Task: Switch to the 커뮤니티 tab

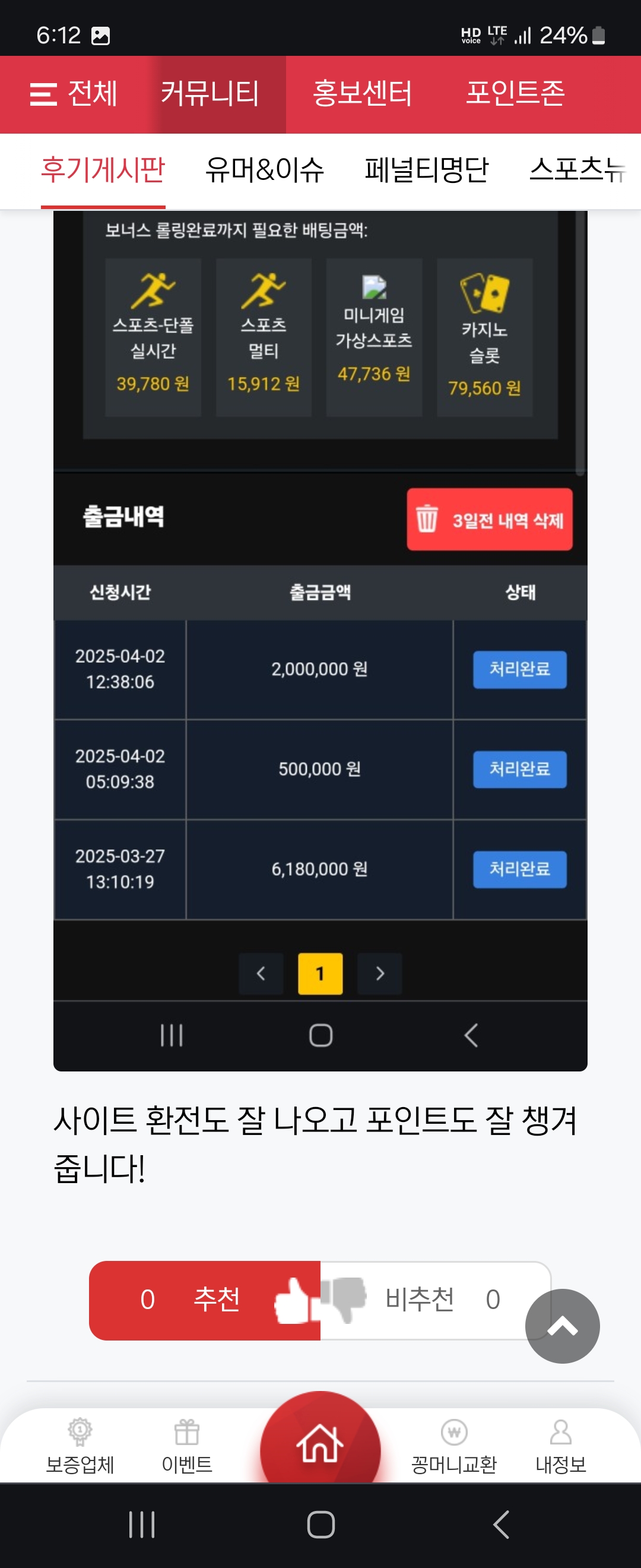Action: (x=210, y=94)
